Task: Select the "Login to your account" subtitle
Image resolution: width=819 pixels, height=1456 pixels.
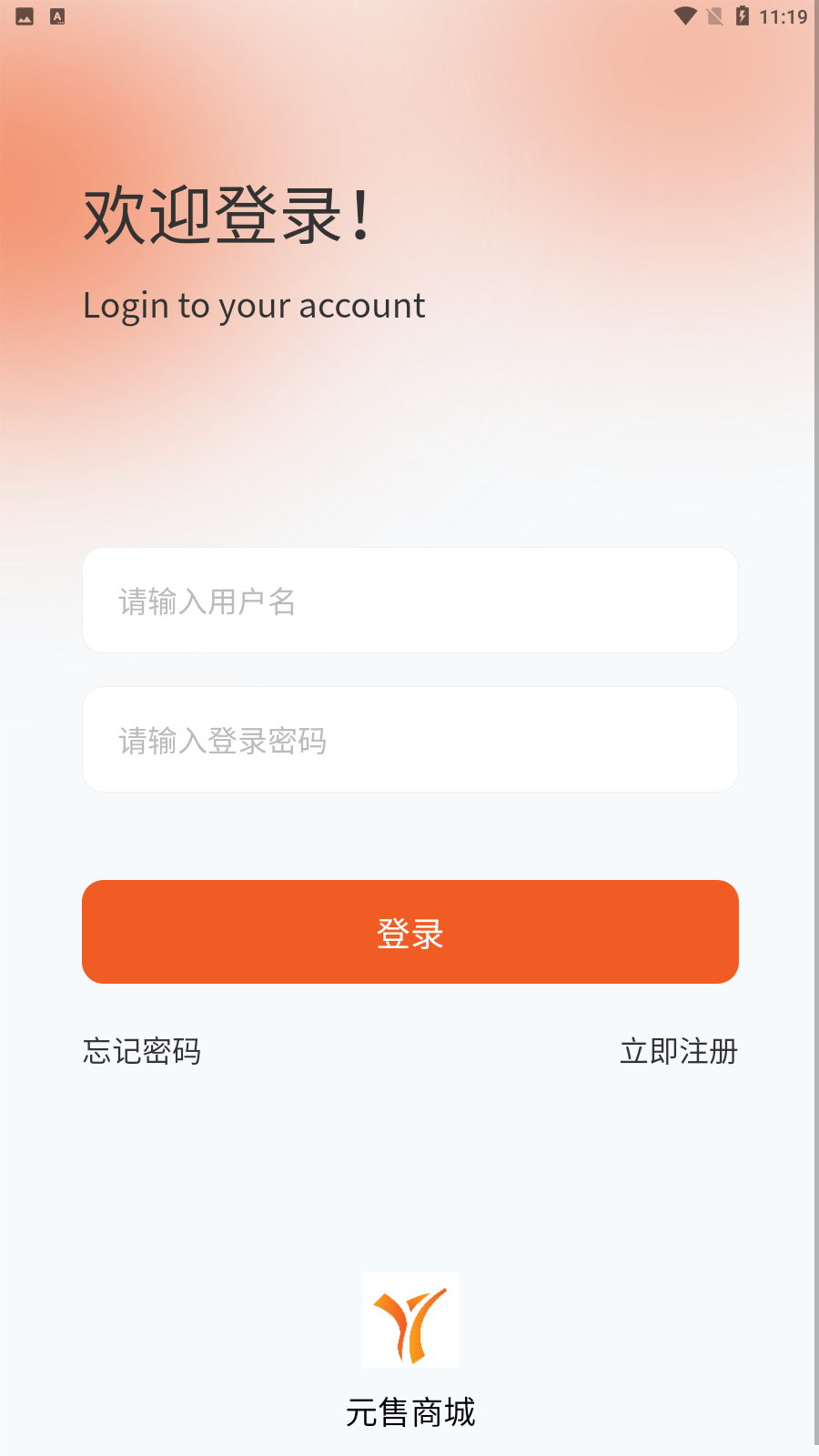Action: coord(255,305)
